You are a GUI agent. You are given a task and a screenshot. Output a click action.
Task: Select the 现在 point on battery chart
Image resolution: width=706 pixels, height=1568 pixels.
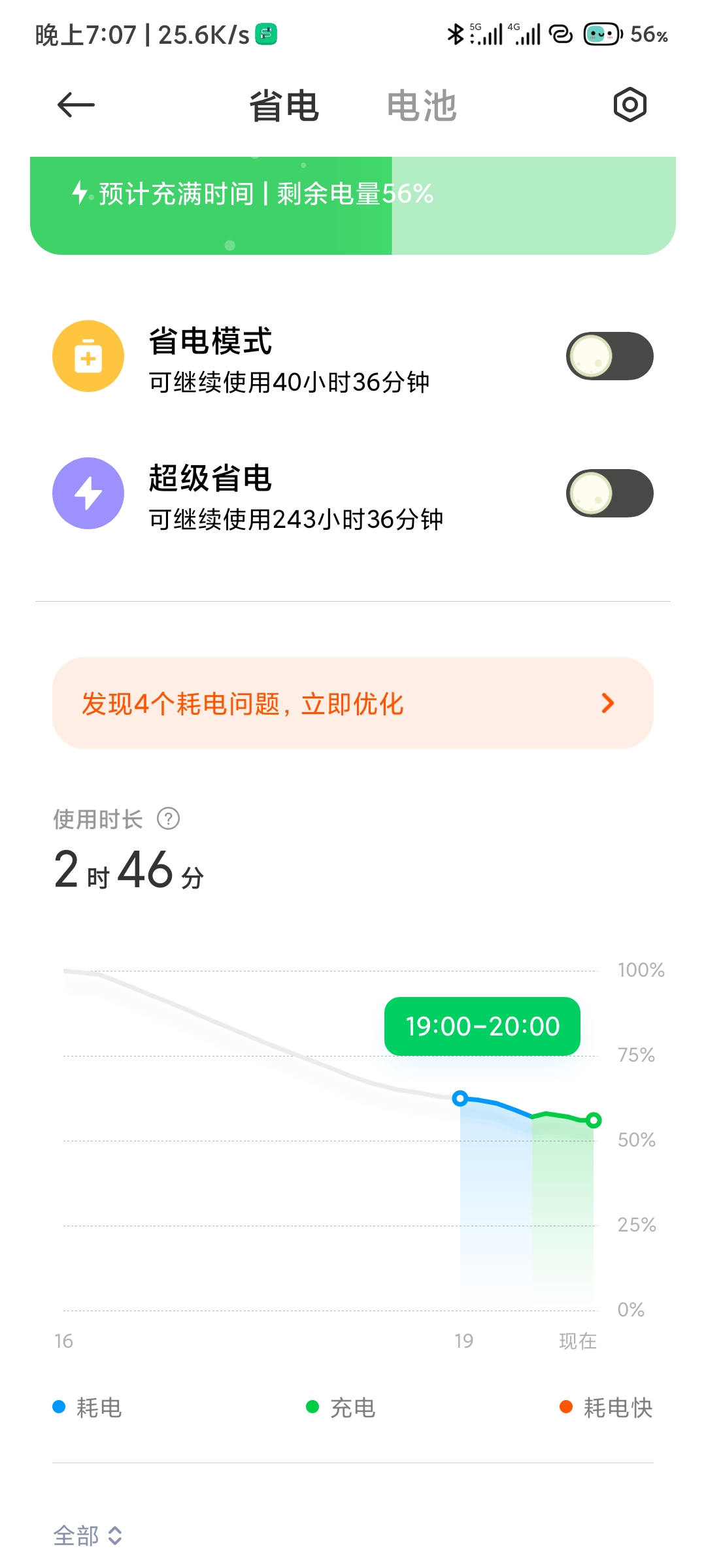(594, 1120)
